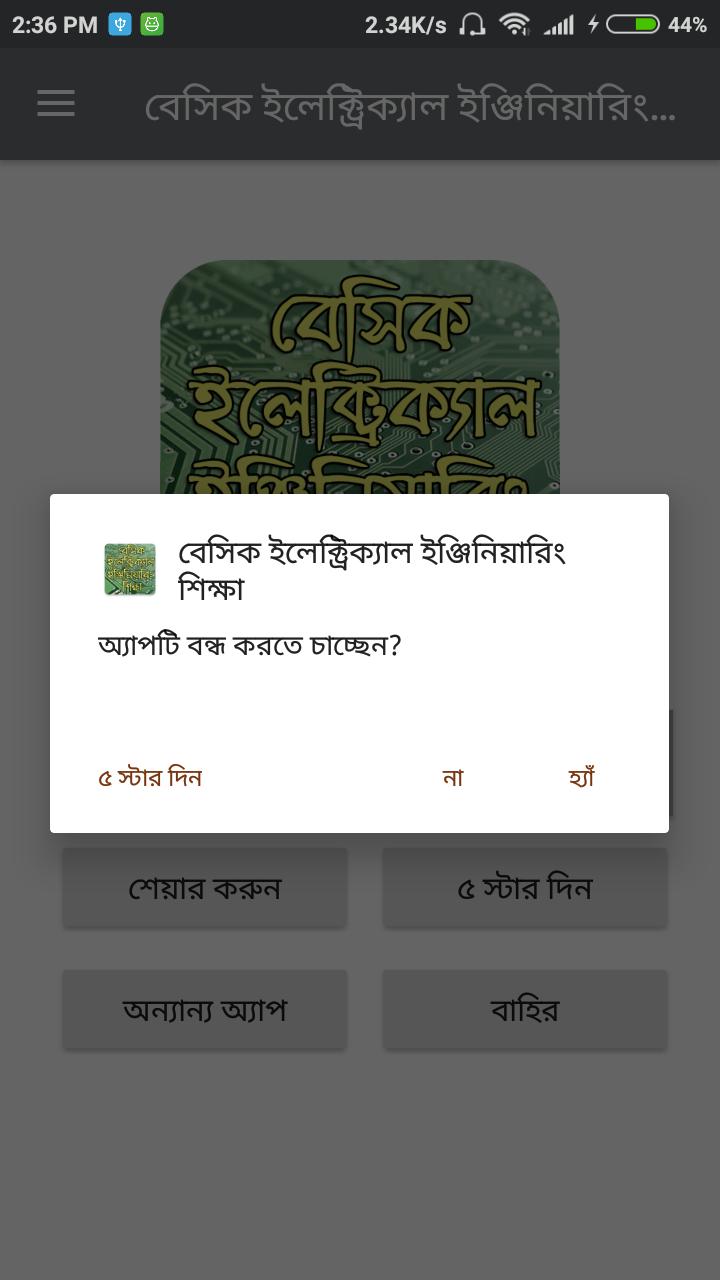720x1280 pixels.
Task: Tap ৫ স্টার দিন in the dialog
Action: point(150,777)
